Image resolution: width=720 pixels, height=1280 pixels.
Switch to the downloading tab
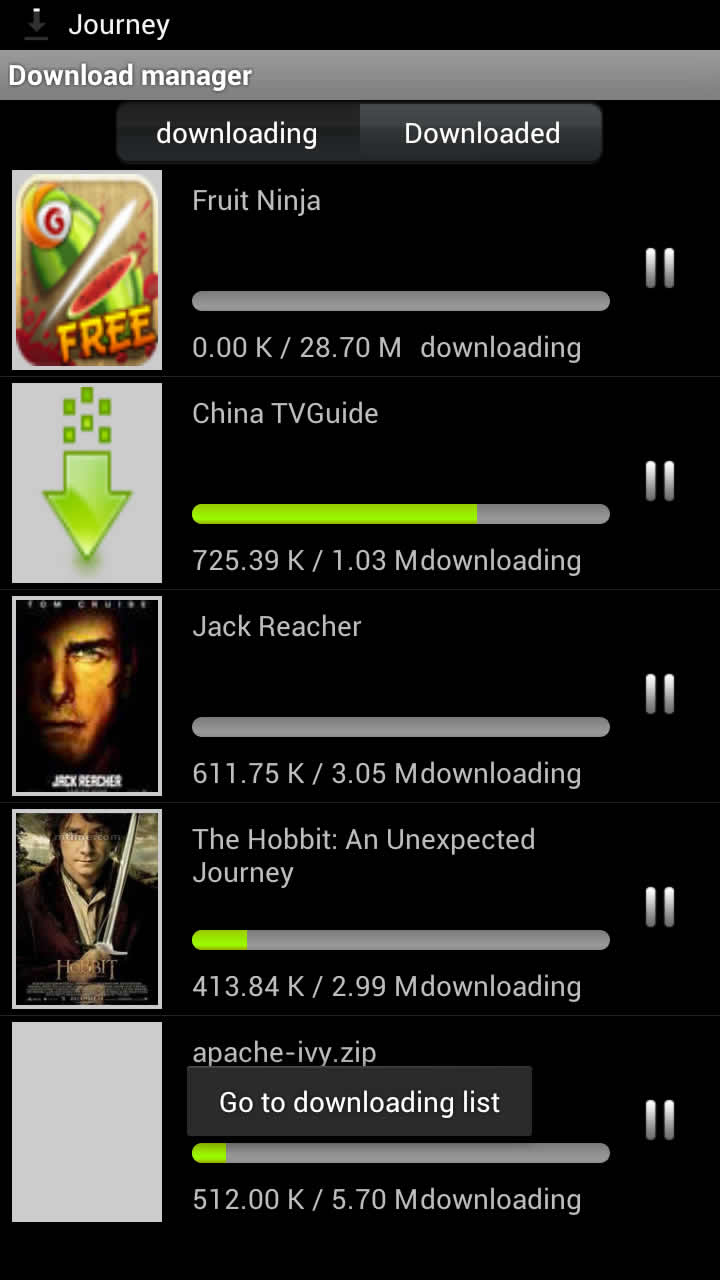(x=237, y=133)
